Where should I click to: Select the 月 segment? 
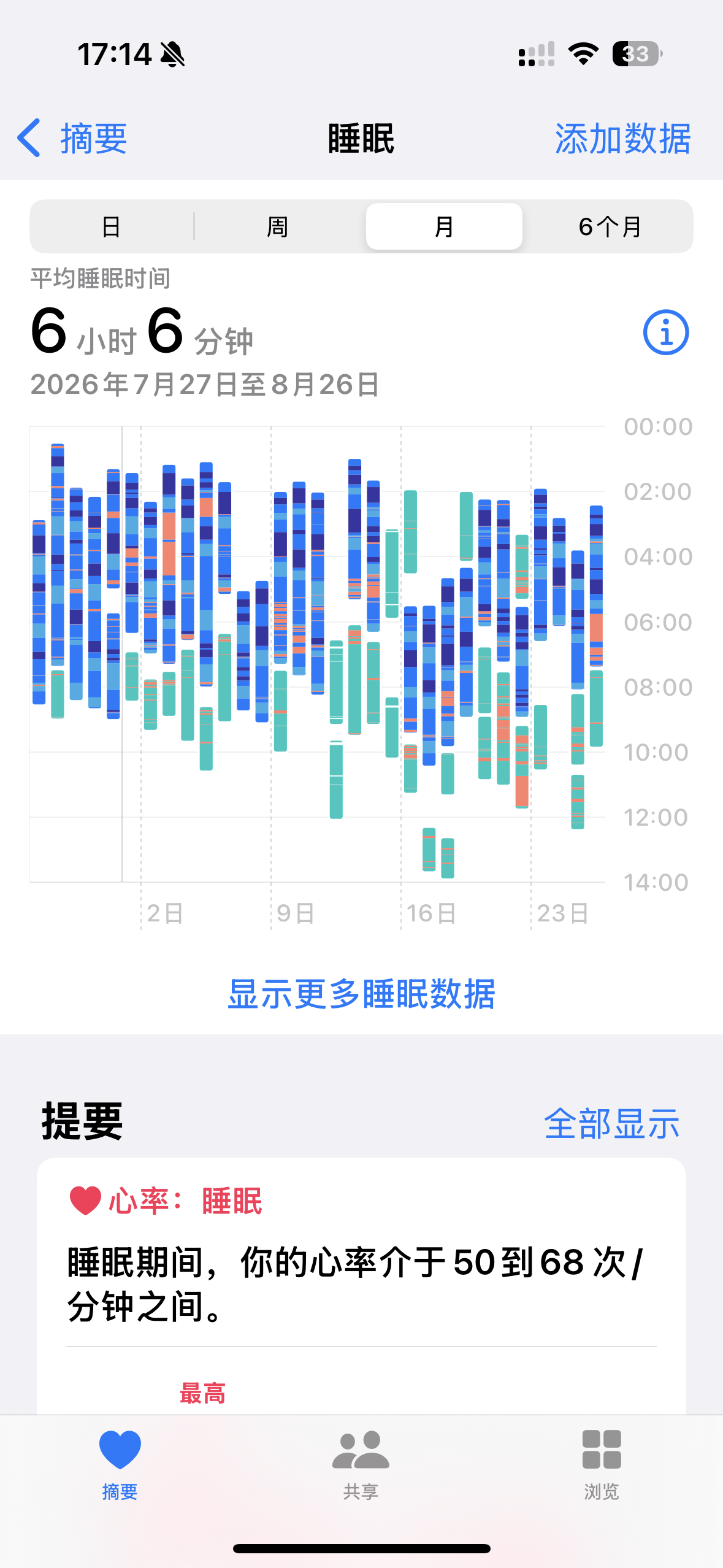point(444,226)
